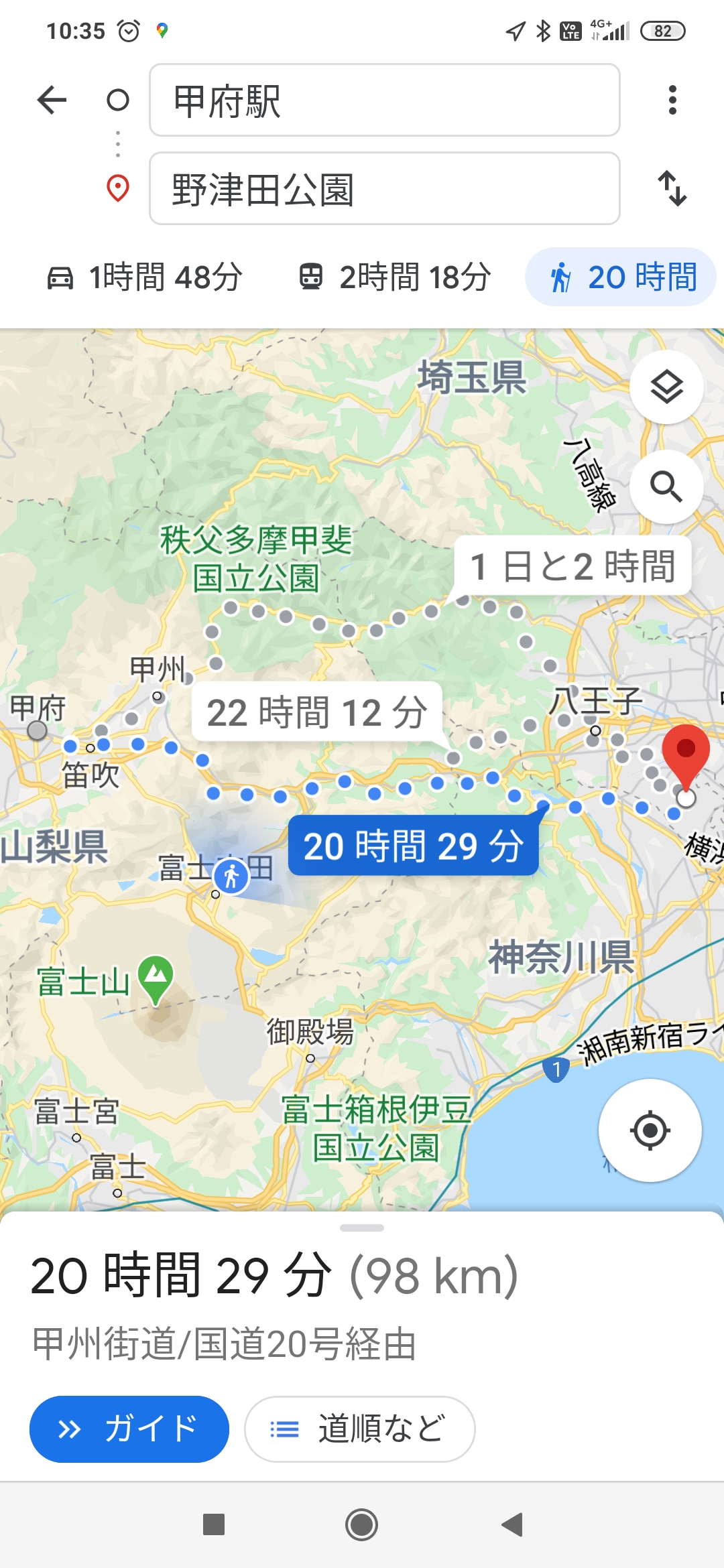This screenshot has height=1568, width=724.
Task: Switch to driving route 1時間 48分
Action: click(x=145, y=277)
